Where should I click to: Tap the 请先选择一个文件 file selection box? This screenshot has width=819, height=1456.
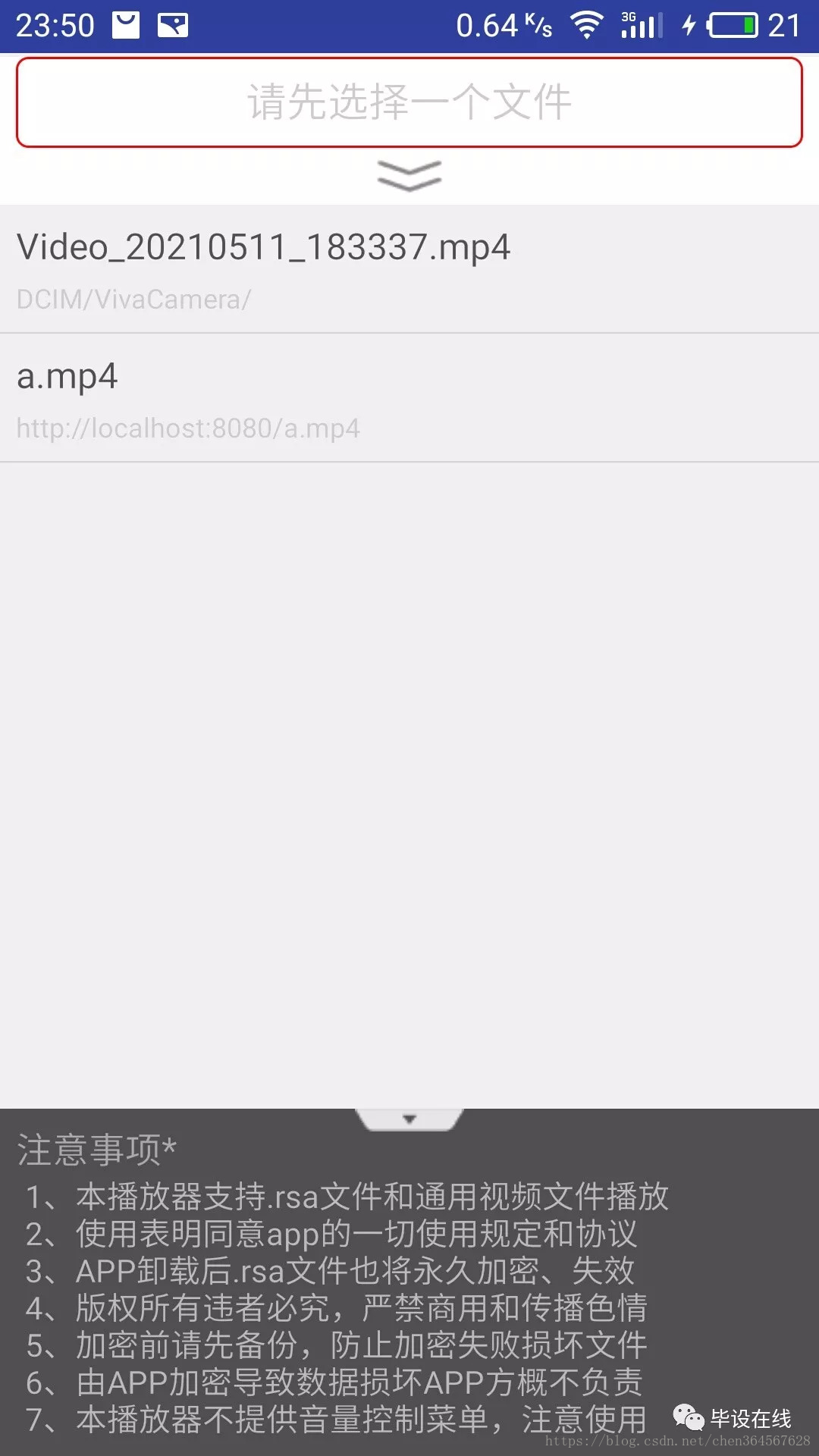click(x=409, y=102)
